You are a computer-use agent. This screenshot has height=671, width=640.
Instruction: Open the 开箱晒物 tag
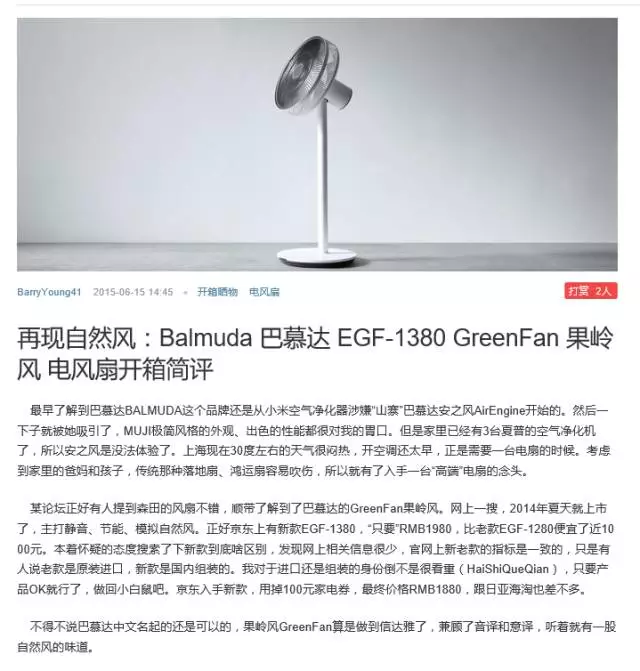coord(217,292)
